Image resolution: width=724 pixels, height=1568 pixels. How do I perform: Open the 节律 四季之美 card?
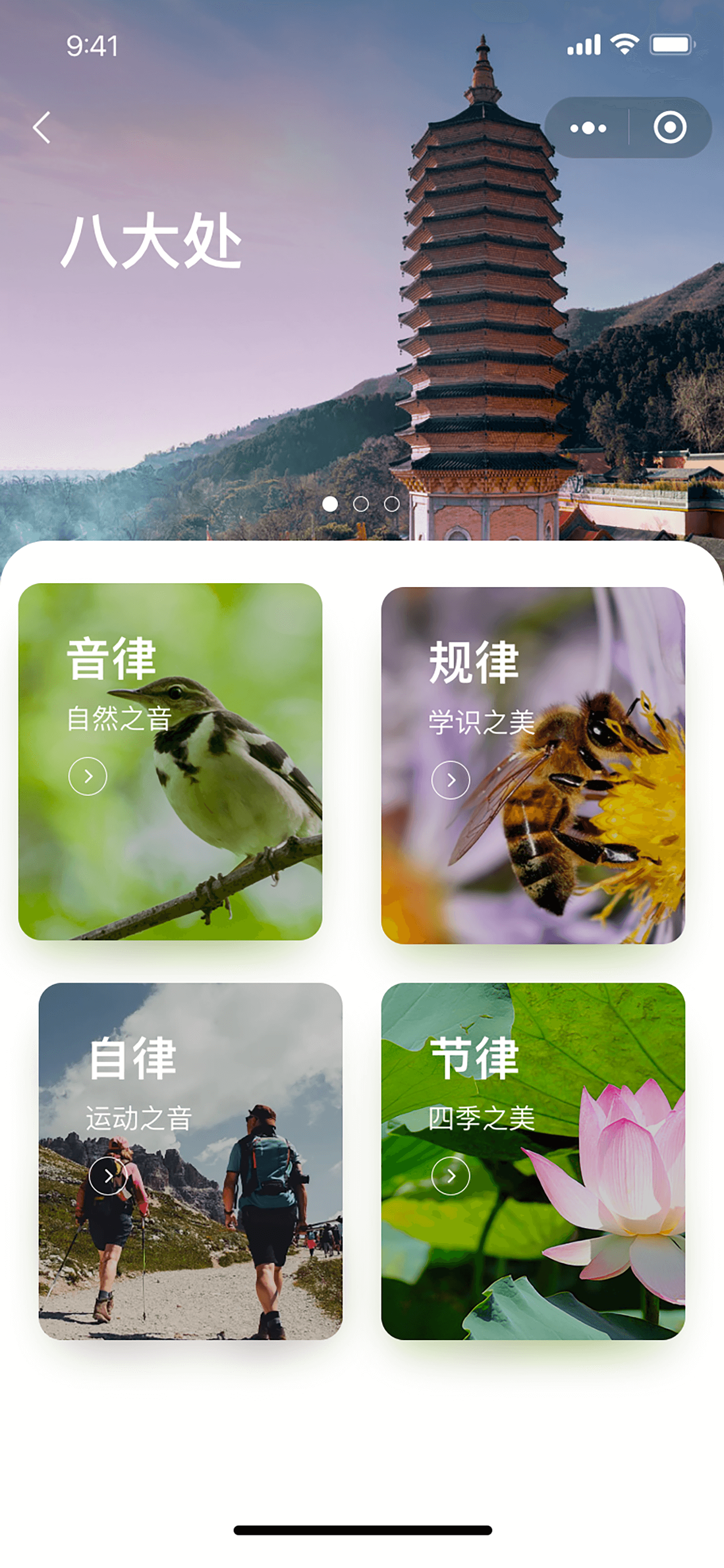pos(533,1161)
